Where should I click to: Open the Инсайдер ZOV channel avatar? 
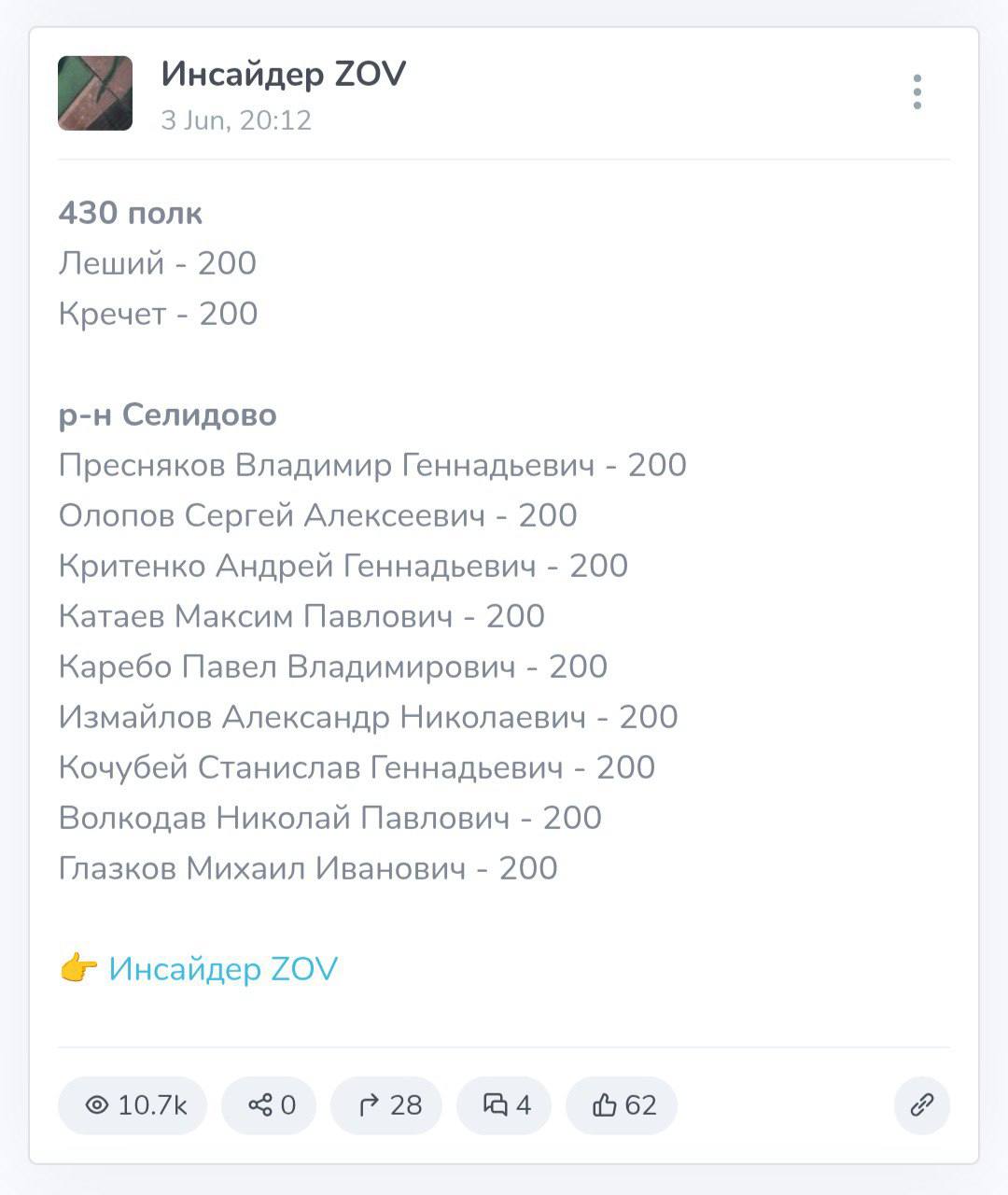pyautogui.click(x=95, y=93)
